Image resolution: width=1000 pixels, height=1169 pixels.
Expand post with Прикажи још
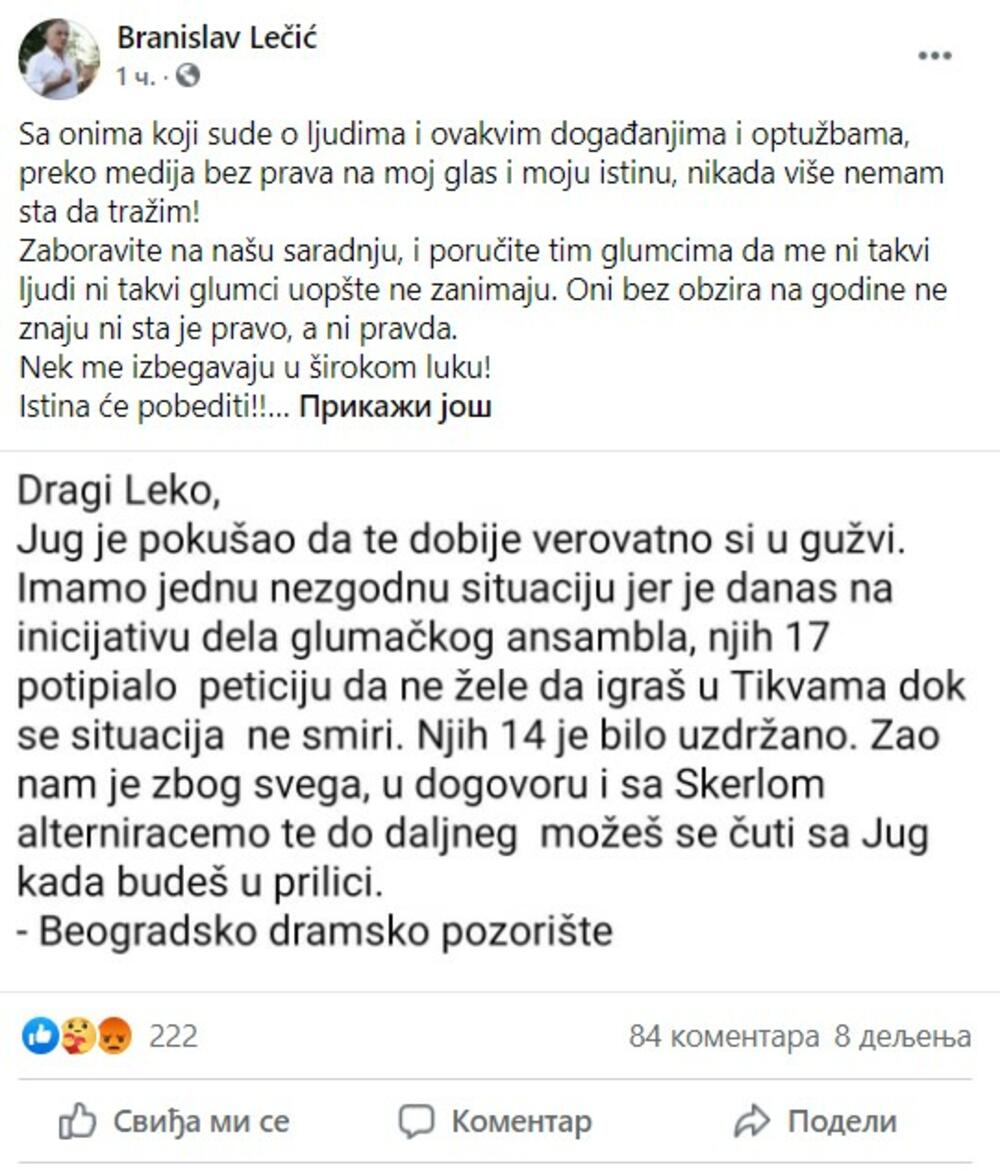395,407
